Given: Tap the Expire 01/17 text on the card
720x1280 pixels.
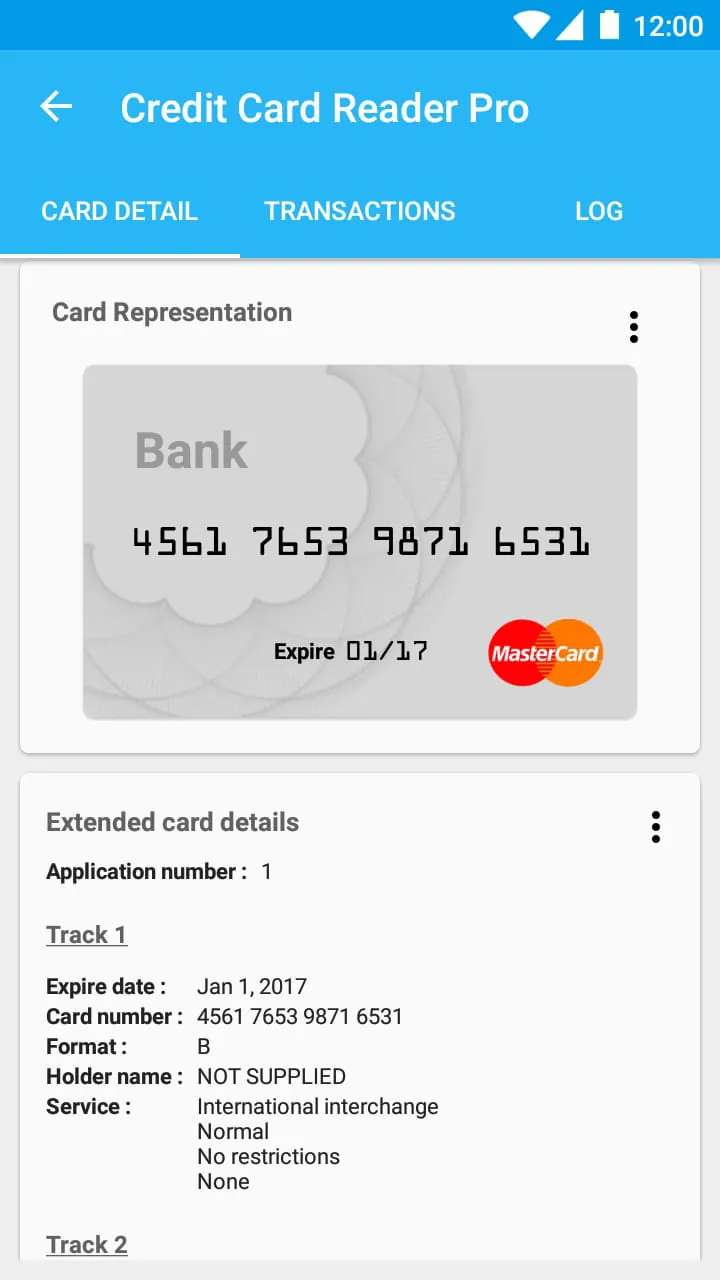Looking at the screenshot, I should pyautogui.click(x=349, y=651).
